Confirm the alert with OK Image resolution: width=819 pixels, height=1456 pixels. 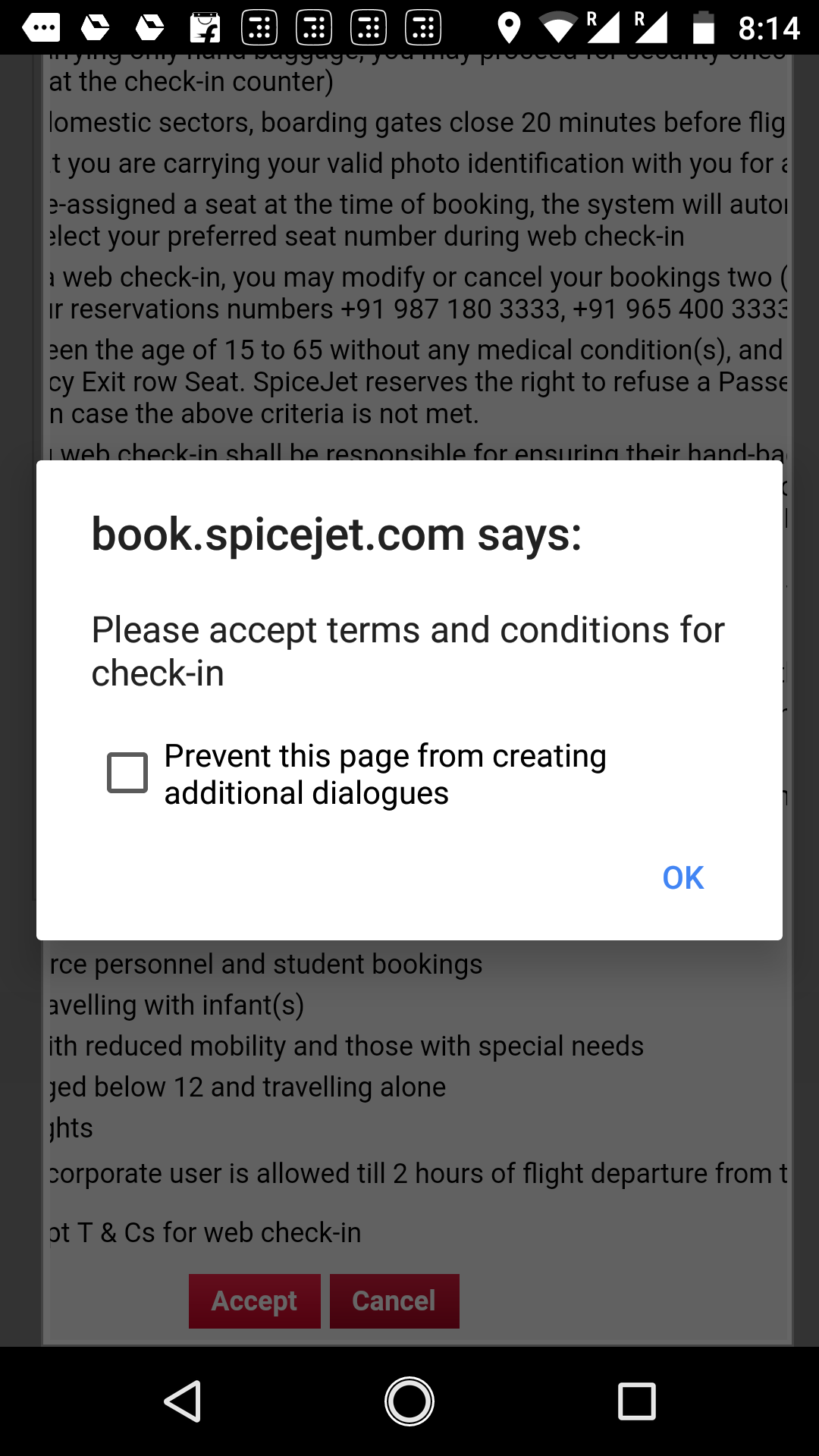[x=682, y=877]
